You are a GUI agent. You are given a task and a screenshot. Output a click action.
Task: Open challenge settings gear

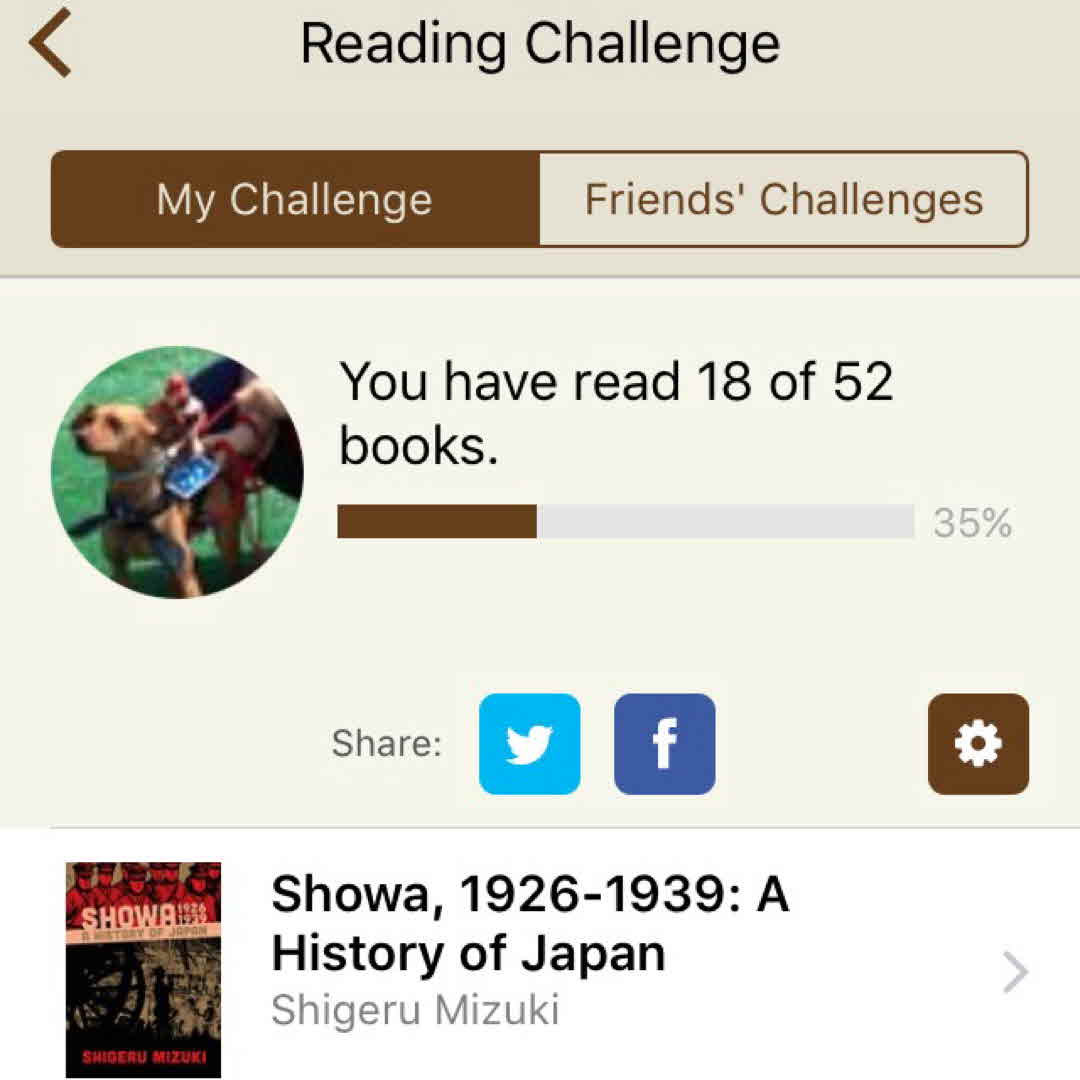coord(977,744)
